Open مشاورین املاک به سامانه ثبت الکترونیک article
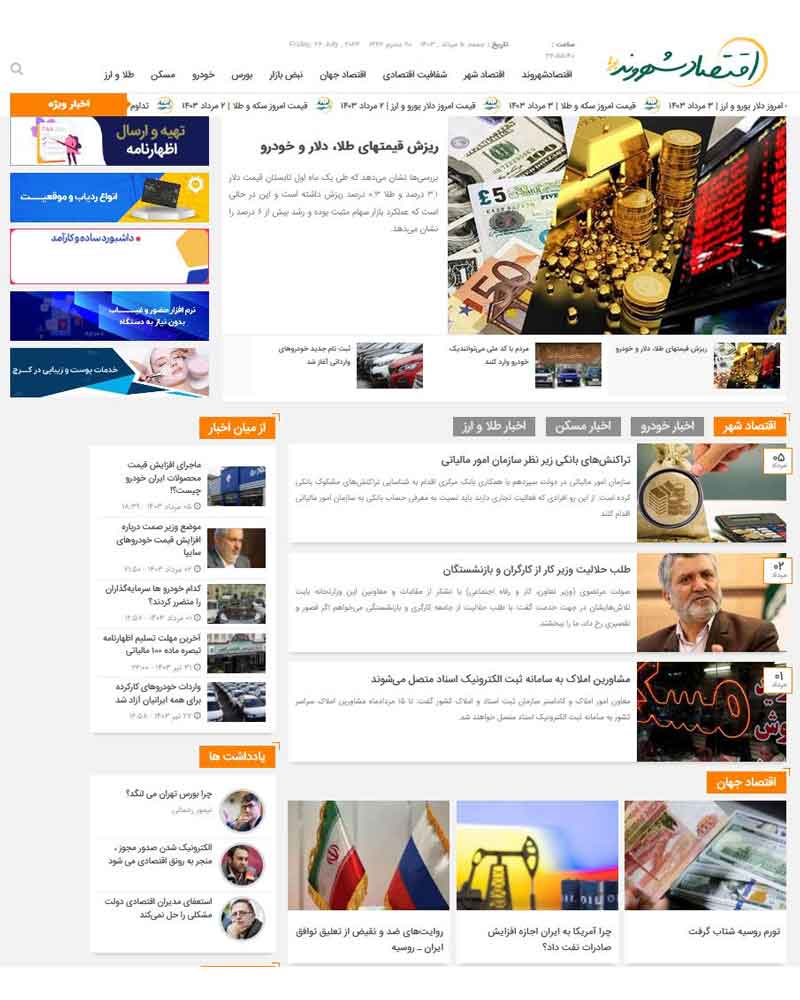The image size is (800, 1000). 501,679
